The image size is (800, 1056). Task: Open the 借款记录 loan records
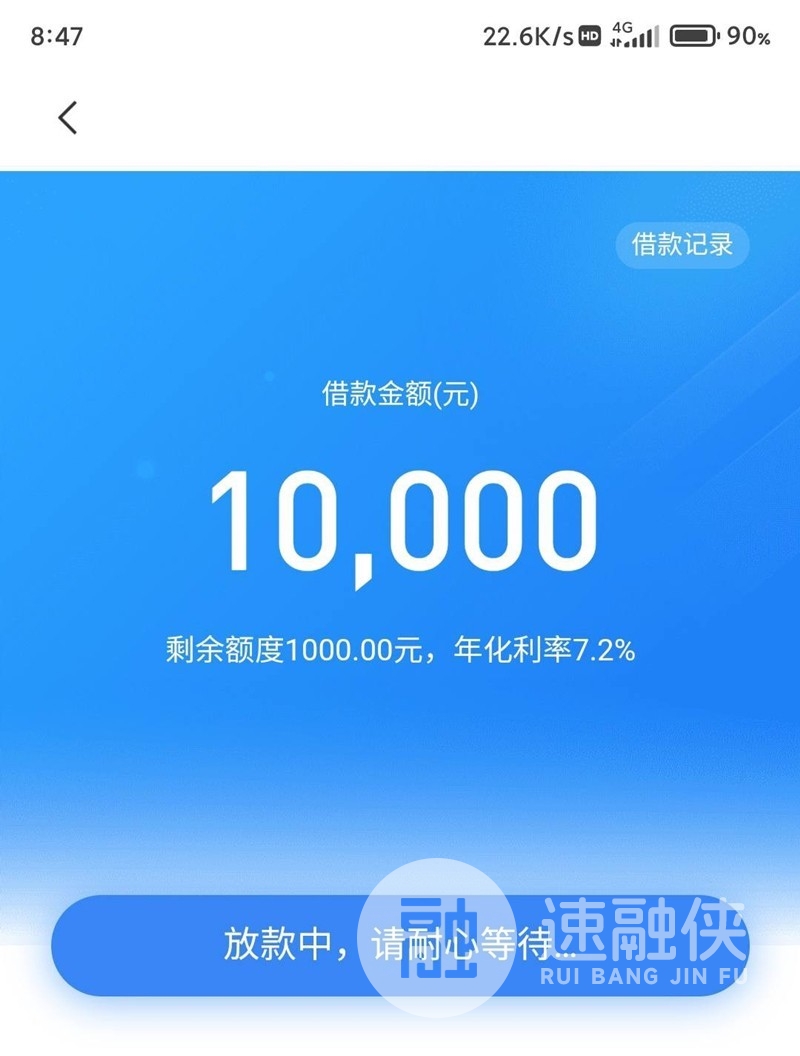[682, 244]
